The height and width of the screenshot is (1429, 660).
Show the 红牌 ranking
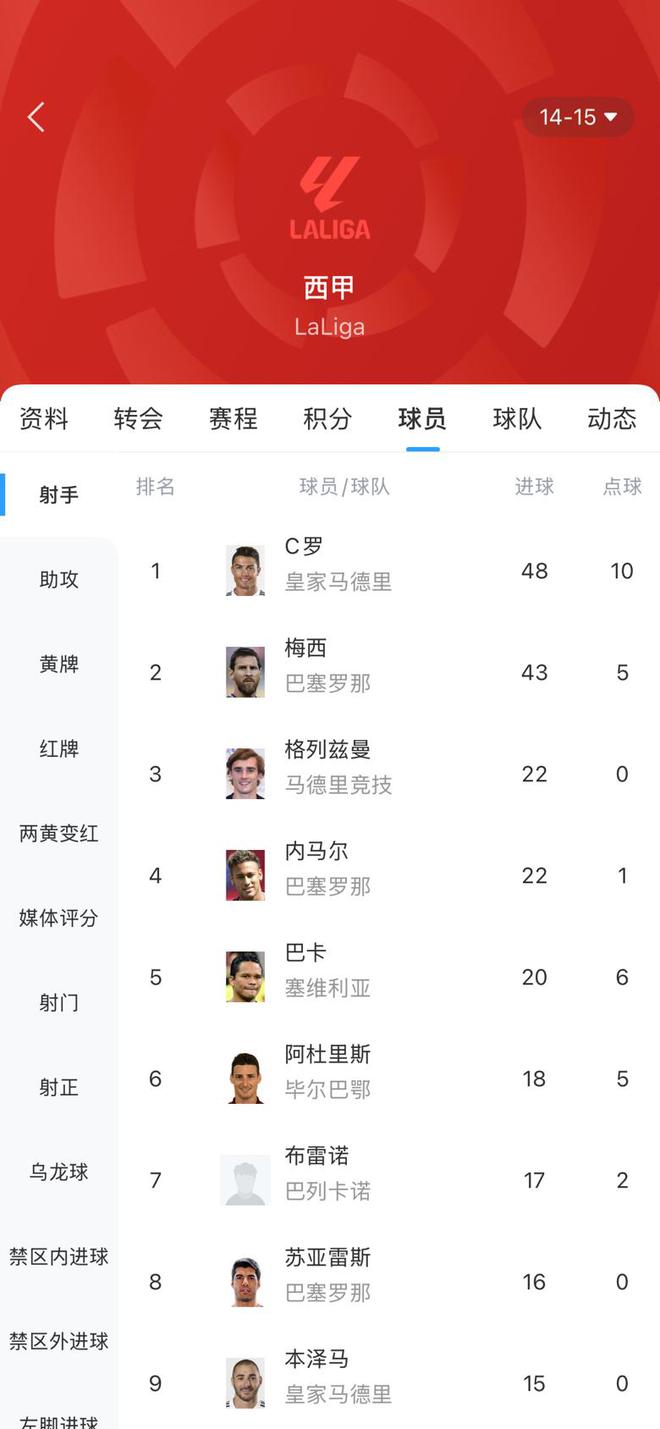click(59, 749)
